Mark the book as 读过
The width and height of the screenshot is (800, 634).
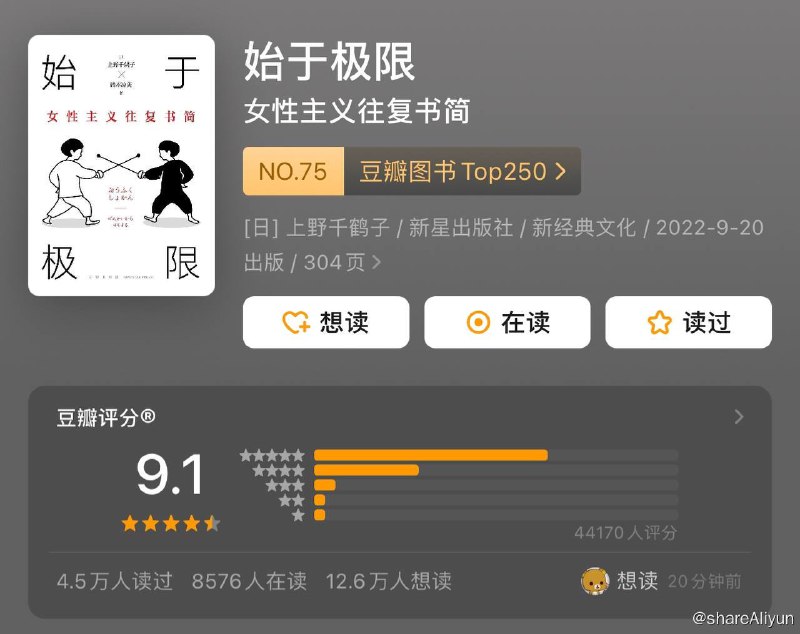688,322
